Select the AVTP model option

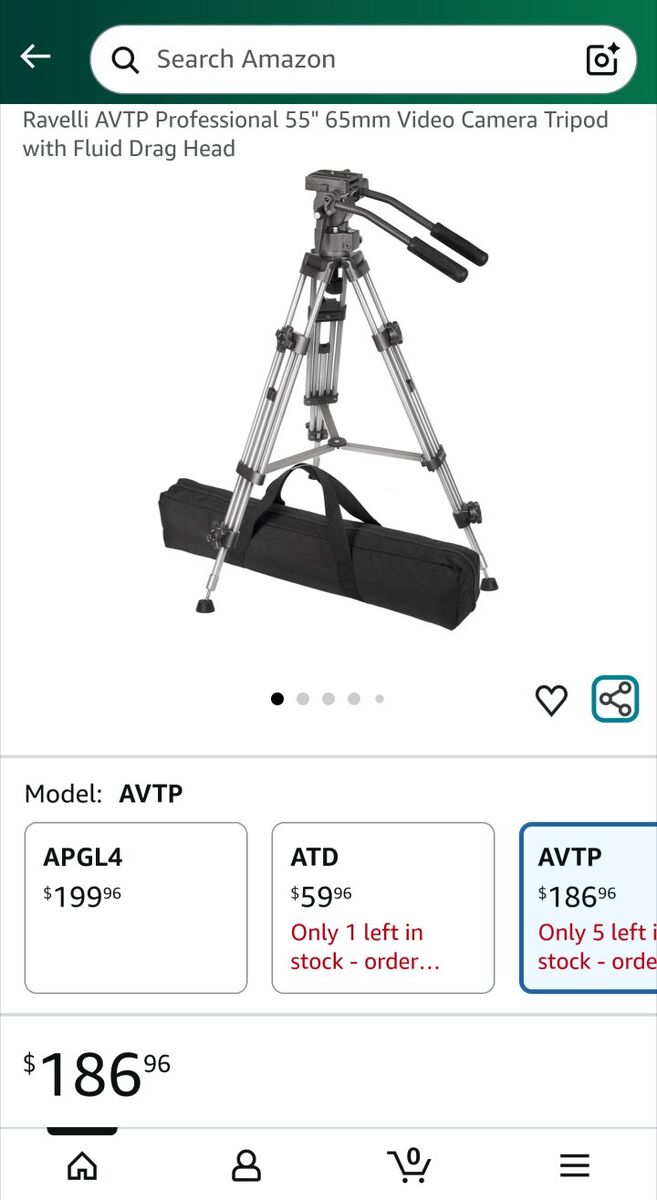[590, 907]
